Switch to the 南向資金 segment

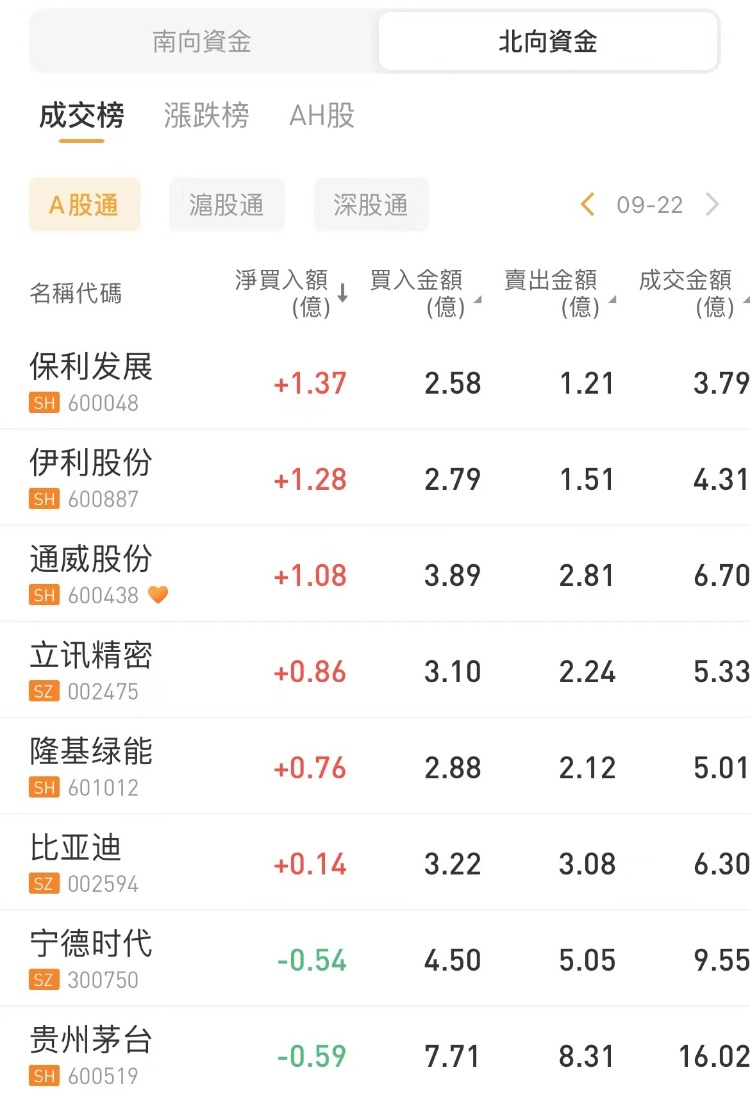click(x=202, y=42)
